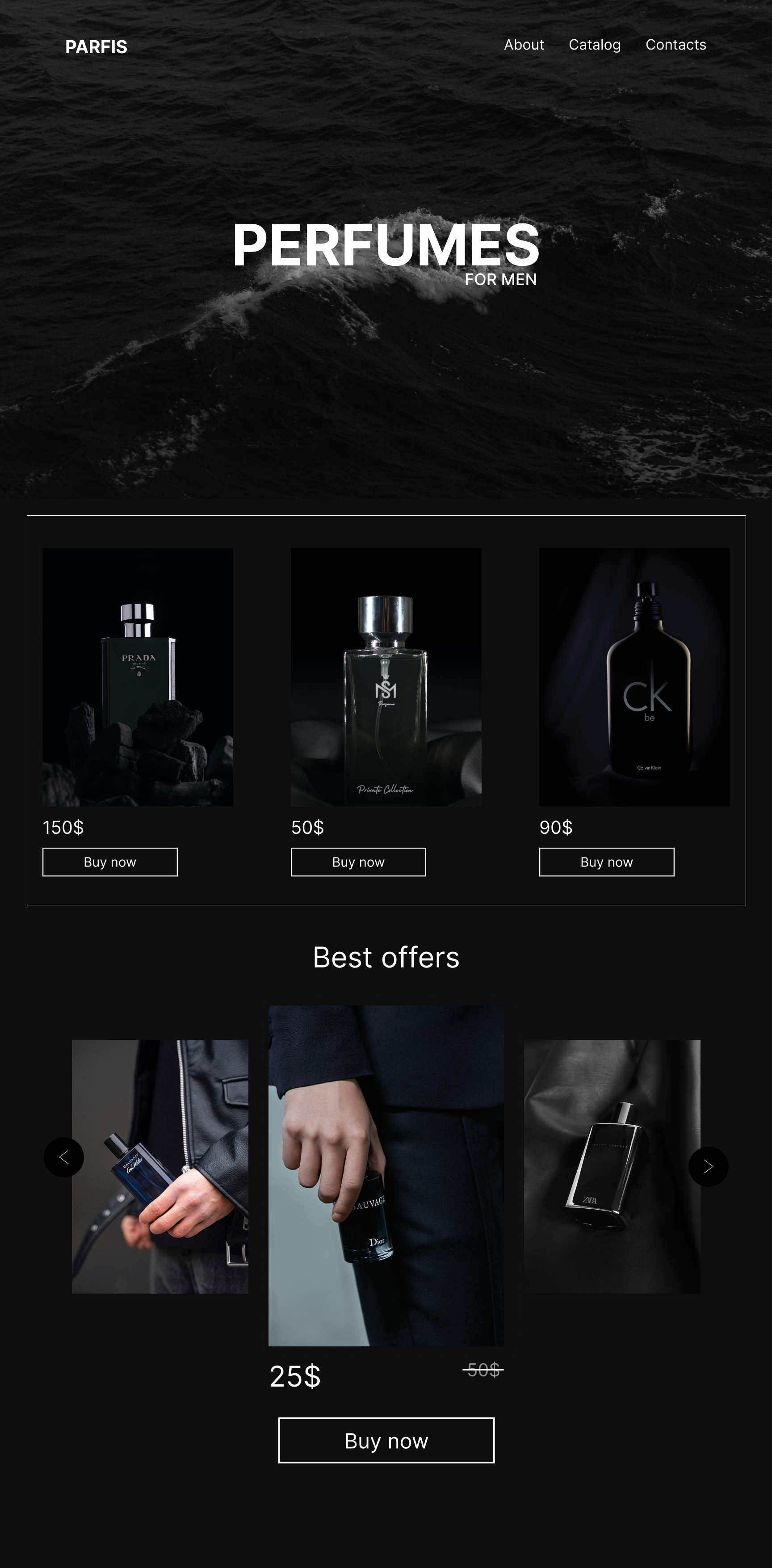Buy the 150$ Prada perfume
772x1568 pixels.
click(x=110, y=862)
